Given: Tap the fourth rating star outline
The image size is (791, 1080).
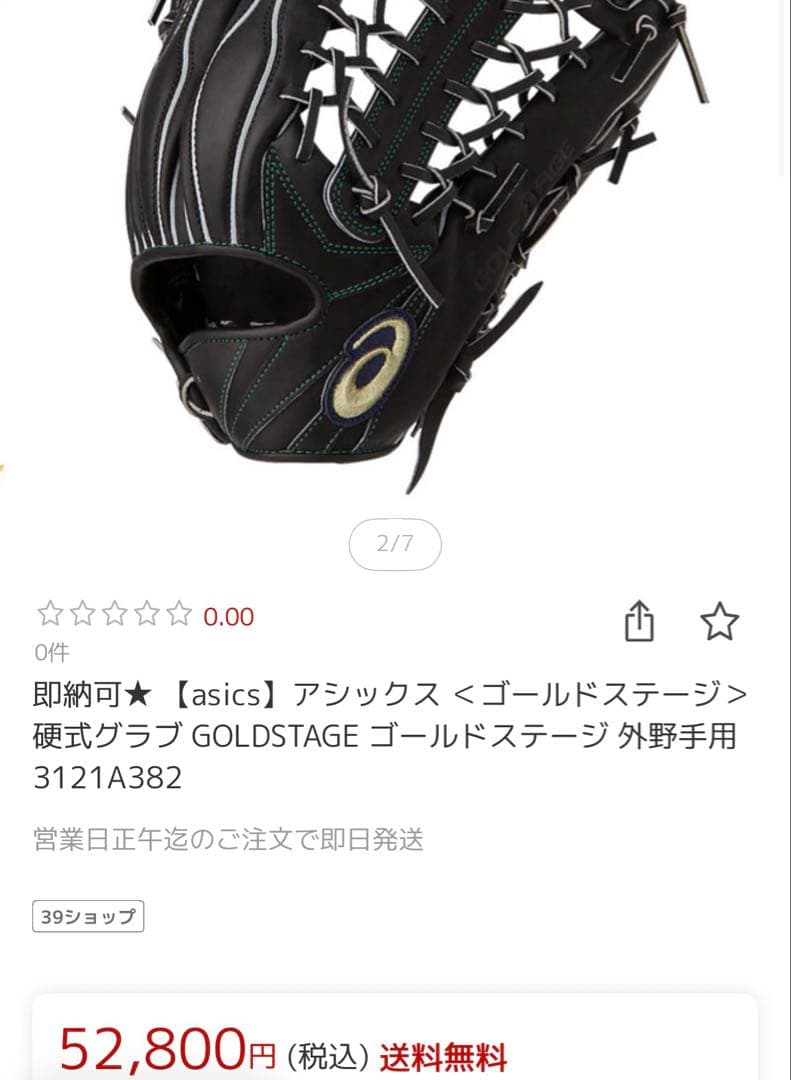Looking at the screenshot, I should (x=145, y=612).
